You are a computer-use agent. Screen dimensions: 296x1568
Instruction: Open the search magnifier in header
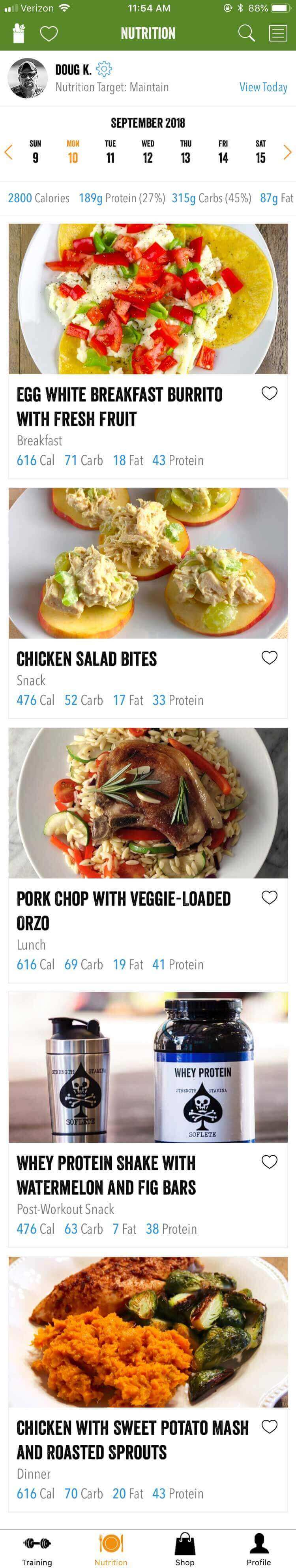[246, 33]
